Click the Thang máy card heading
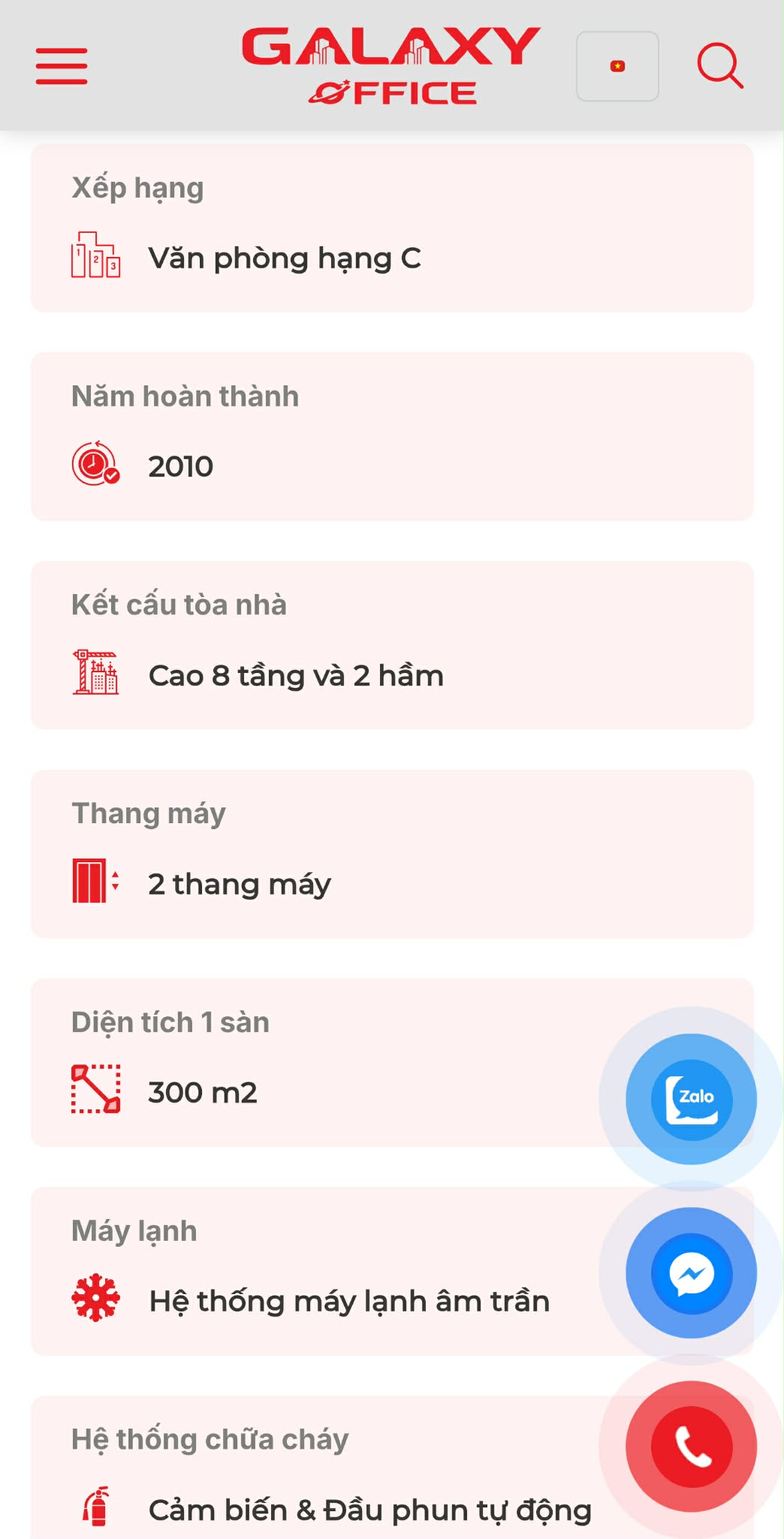Image resolution: width=784 pixels, height=1539 pixels. click(148, 812)
